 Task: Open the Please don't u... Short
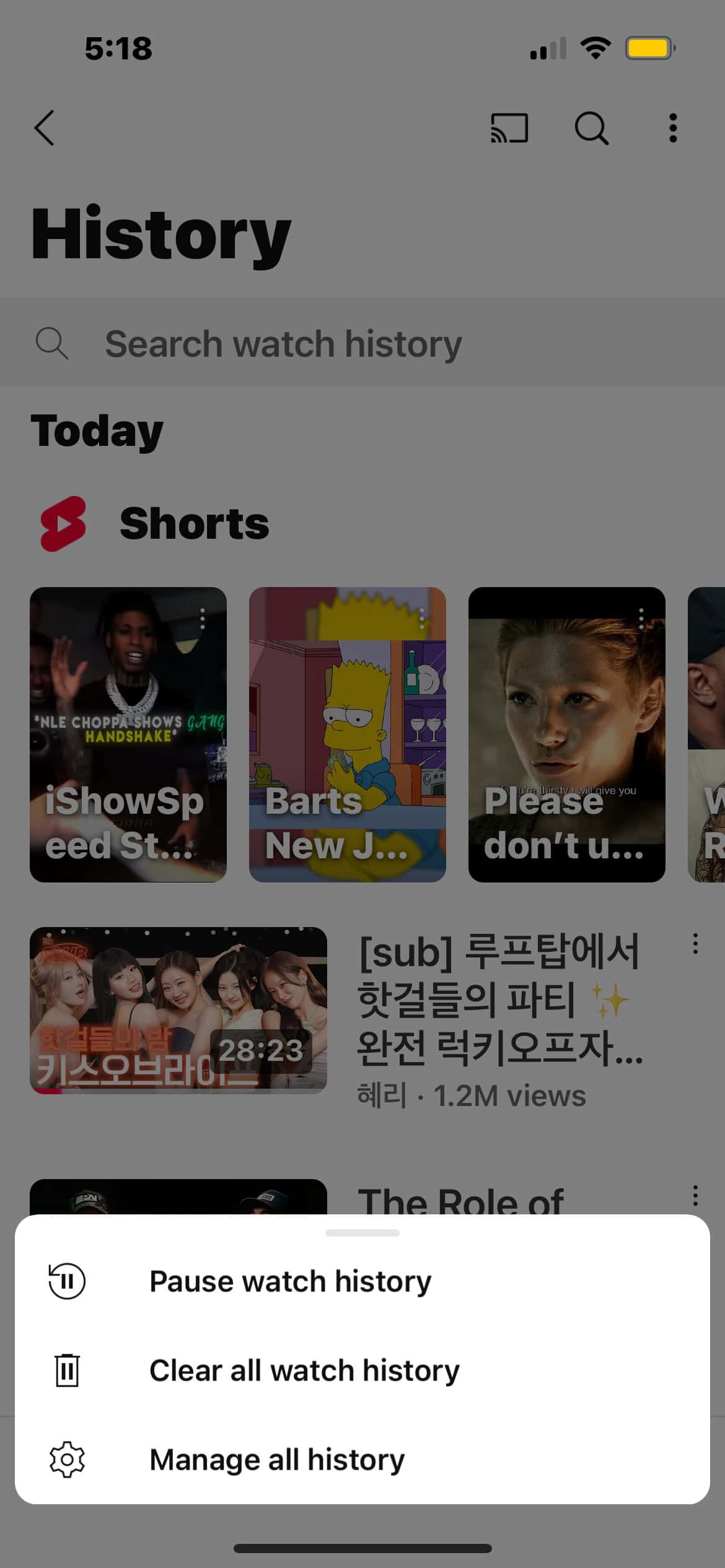point(566,734)
